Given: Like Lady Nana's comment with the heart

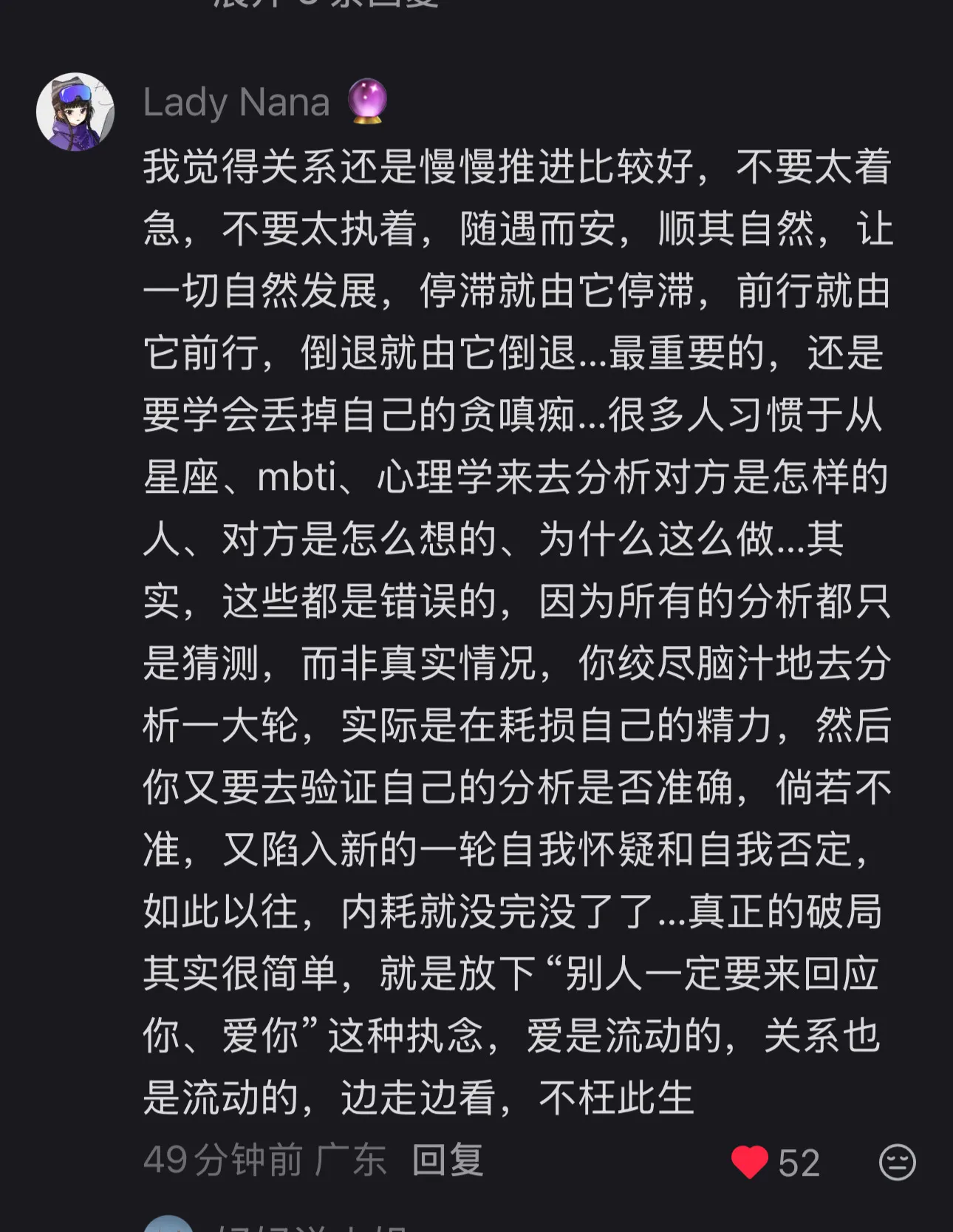Looking at the screenshot, I should tap(749, 1162).
